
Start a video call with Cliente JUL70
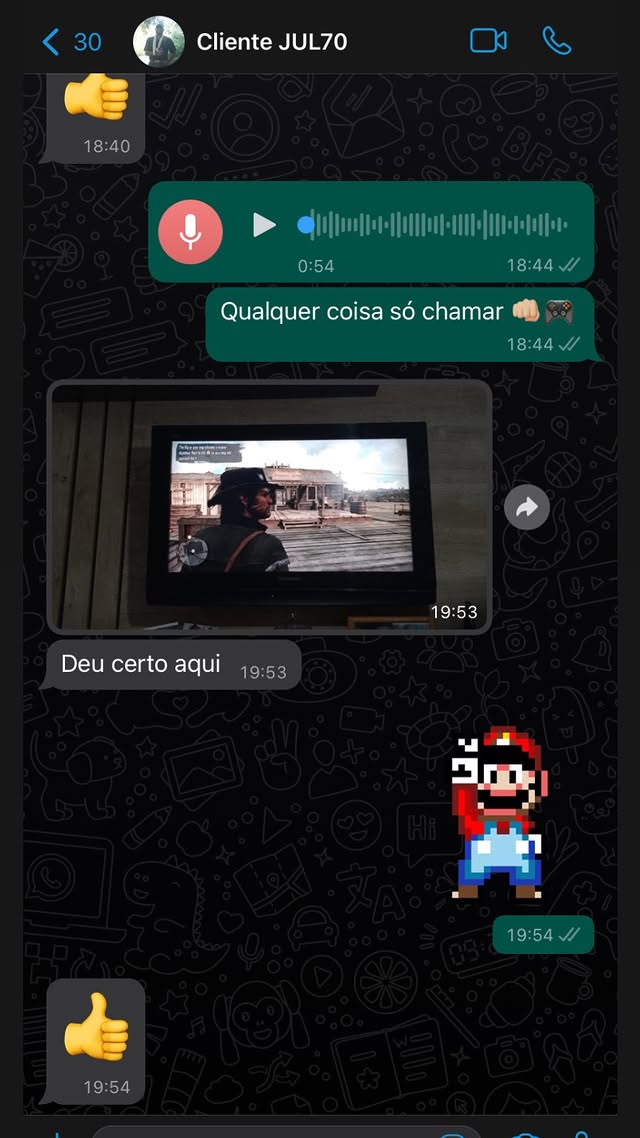(488, 41)
